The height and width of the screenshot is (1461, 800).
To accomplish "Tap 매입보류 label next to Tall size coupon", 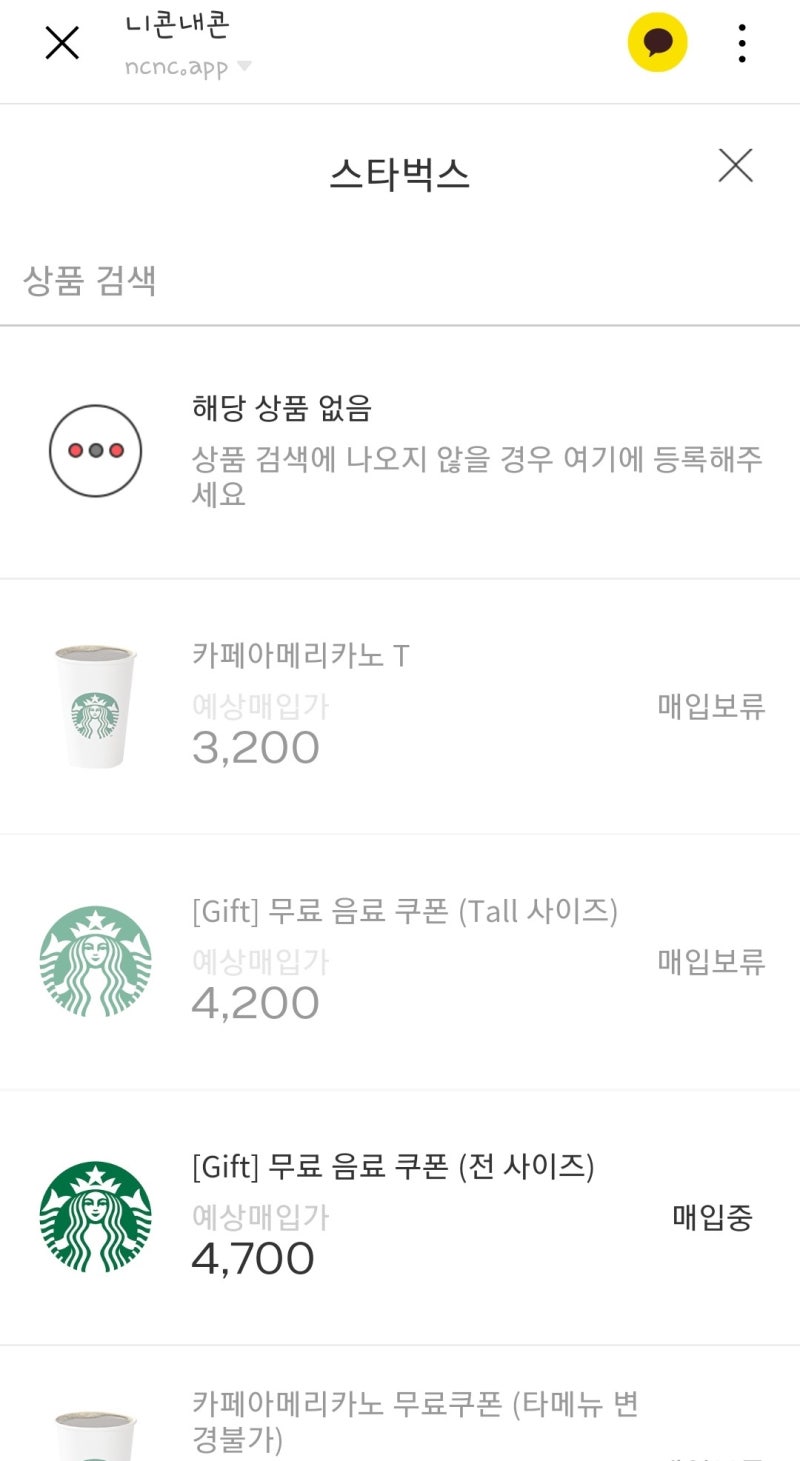I will [x=711, y=962].
